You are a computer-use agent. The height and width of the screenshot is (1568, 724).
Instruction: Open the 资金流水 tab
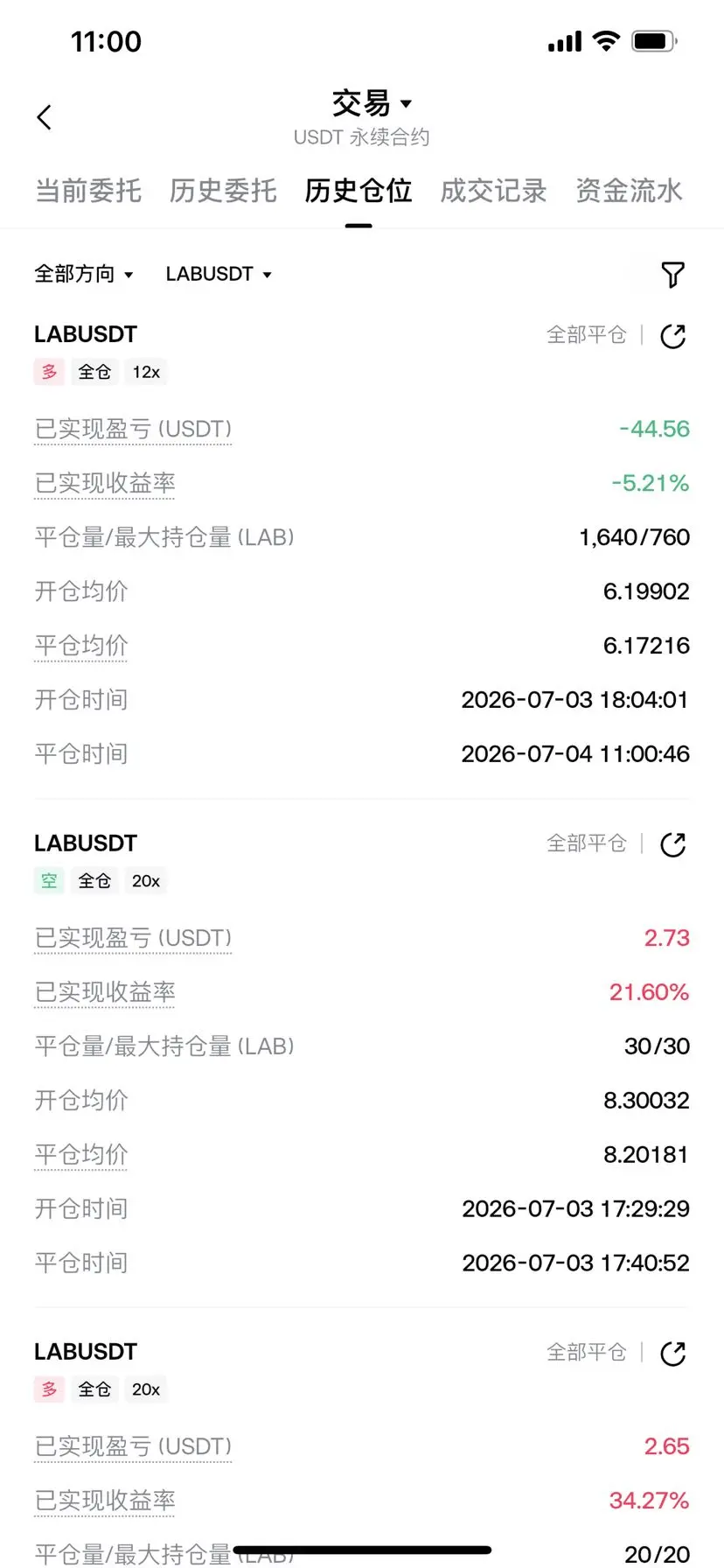point(629,191)
